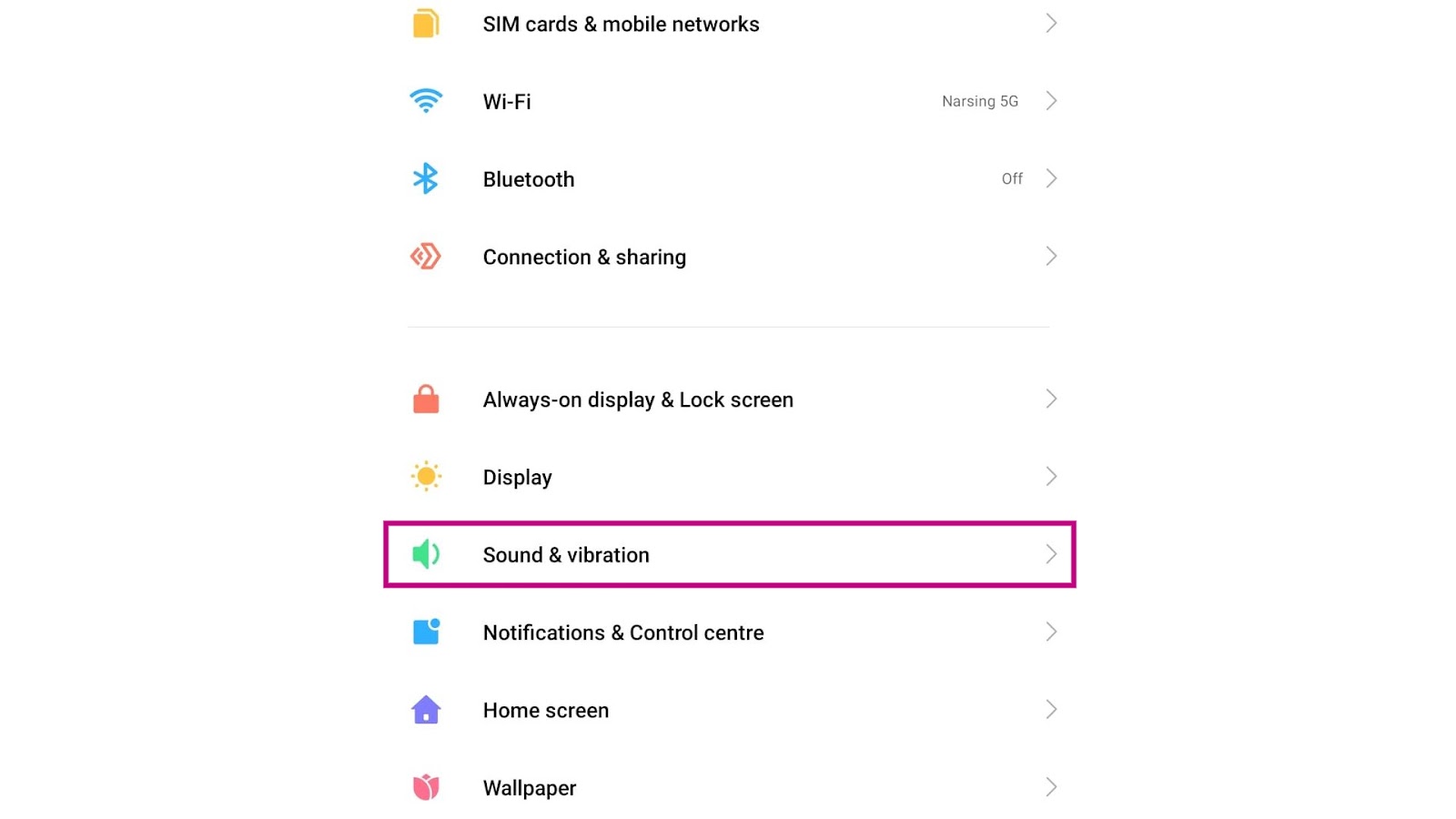The width and height of the screenshot is (1456, 819).
Task: Open Always-on display & Lock screen
Action: pos(638,399)
